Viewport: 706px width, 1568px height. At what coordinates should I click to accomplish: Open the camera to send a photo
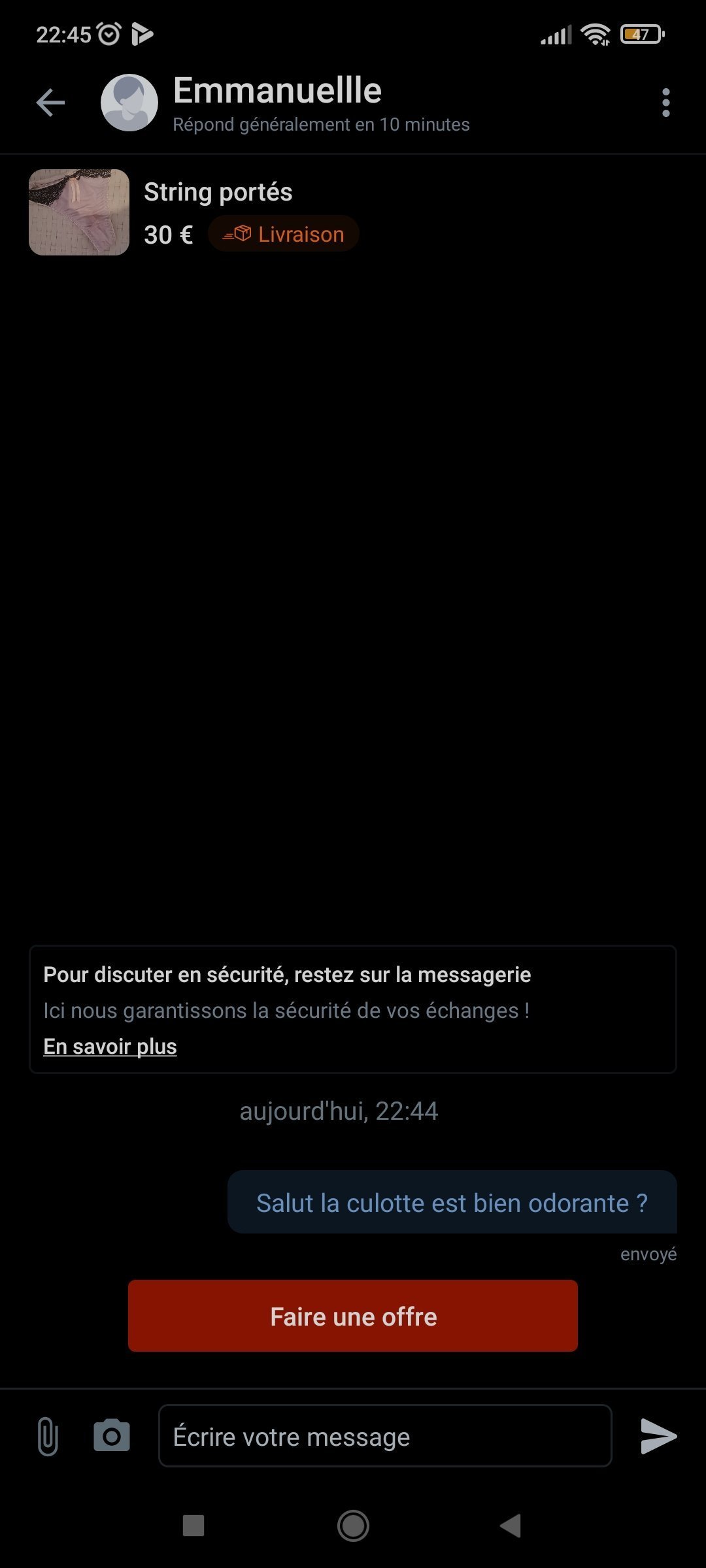click(x=112, y=1435)
